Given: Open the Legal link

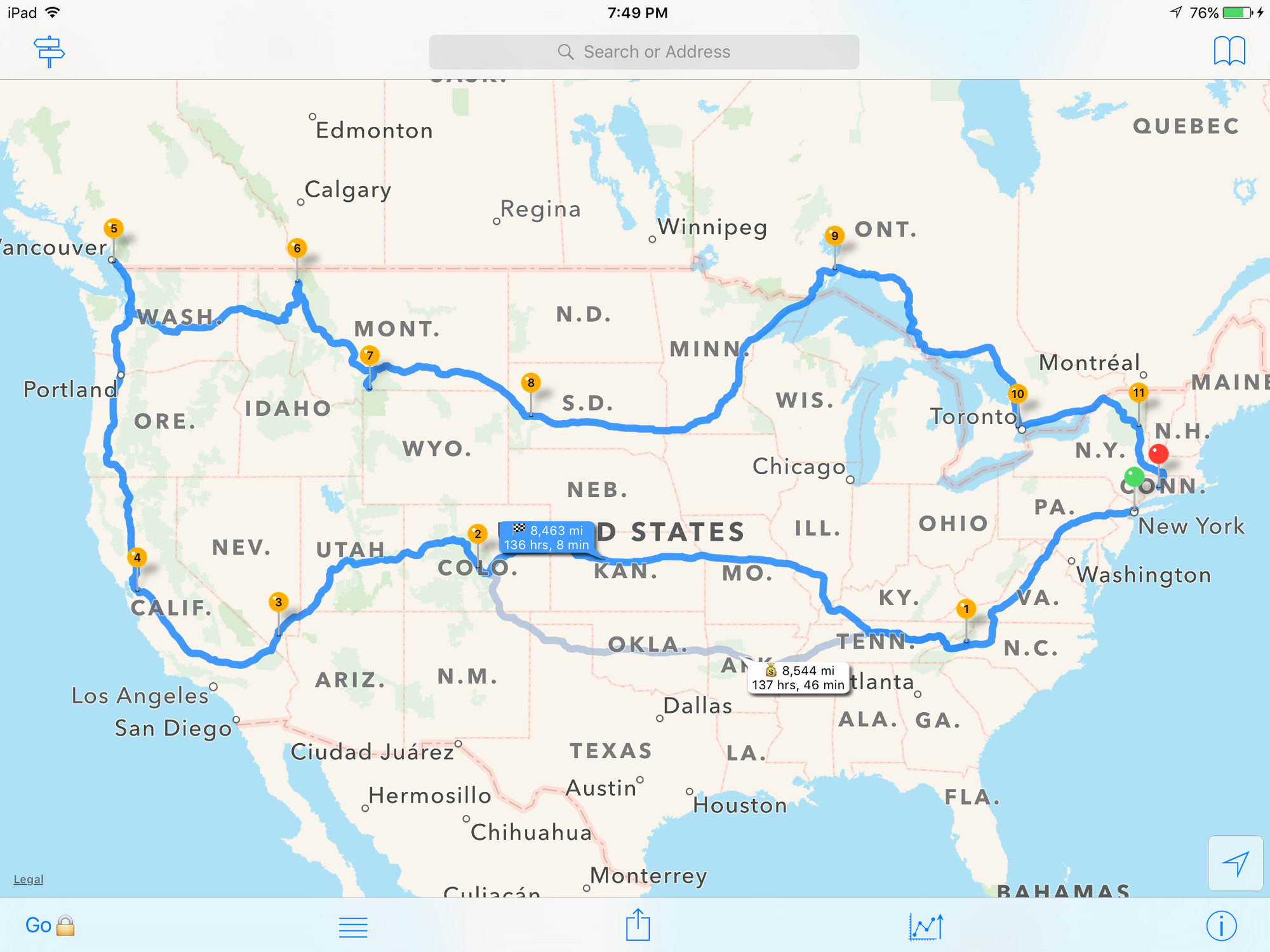Looking at the screenshot, I should click(29, 879).
